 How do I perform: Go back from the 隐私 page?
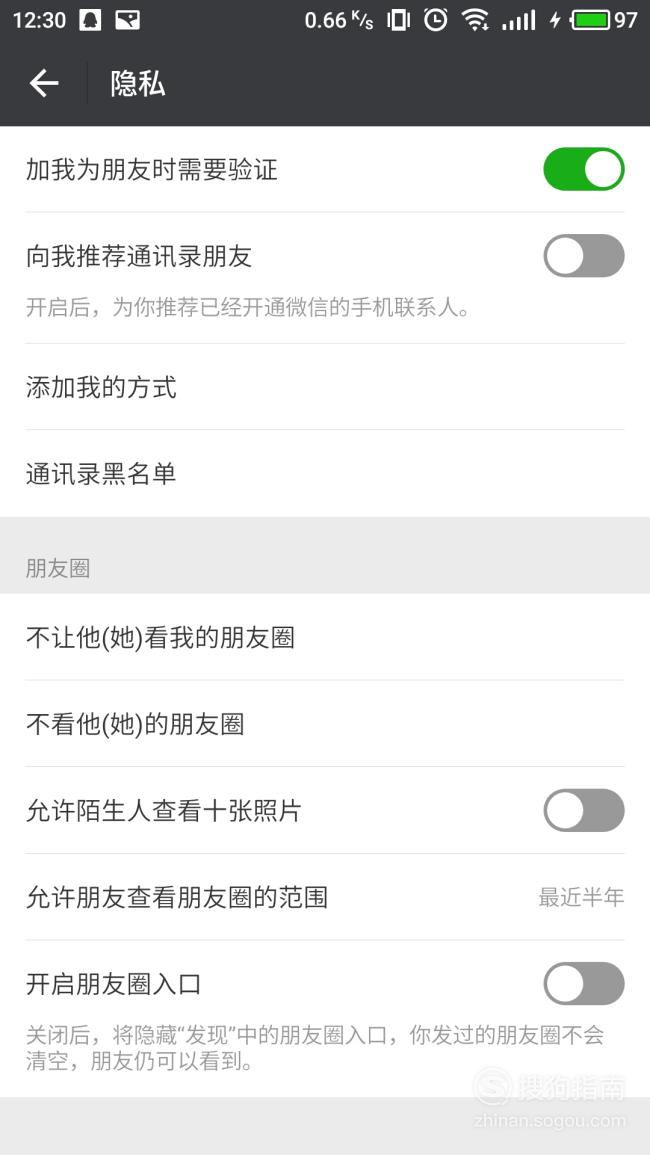pos(43,83)
